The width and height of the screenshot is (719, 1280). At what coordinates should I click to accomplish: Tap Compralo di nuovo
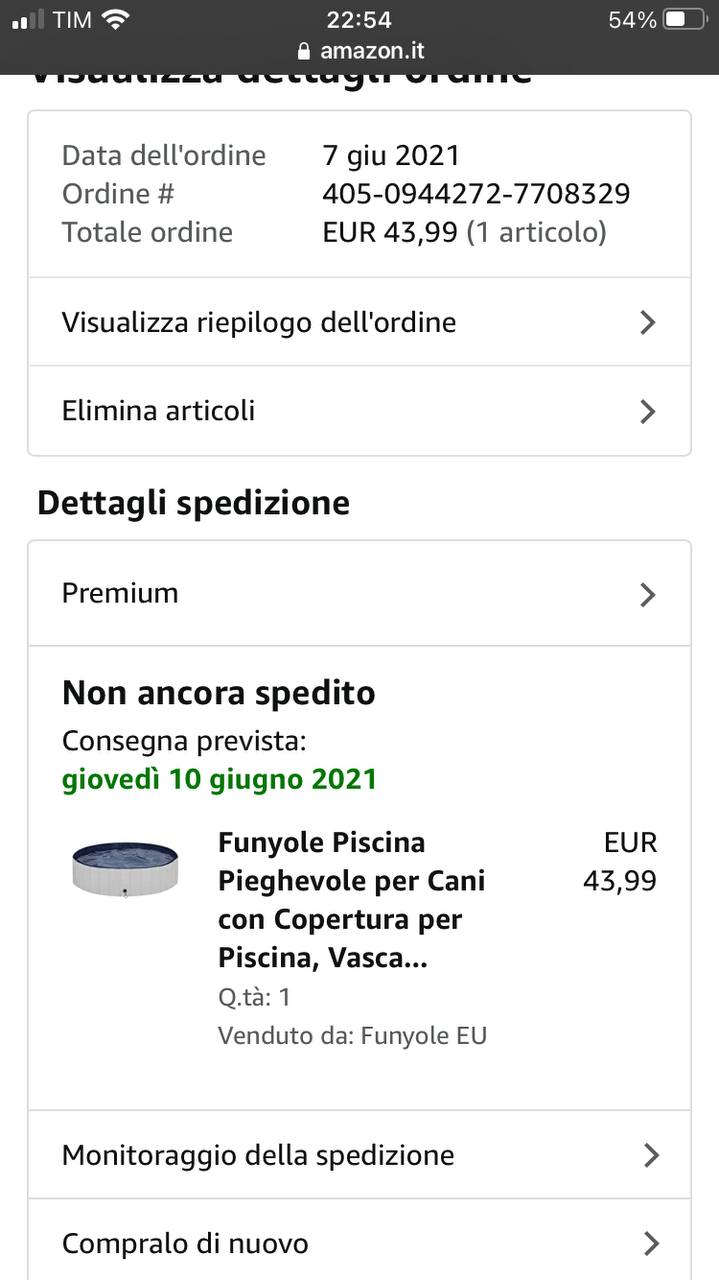(x=359, y=1243)
